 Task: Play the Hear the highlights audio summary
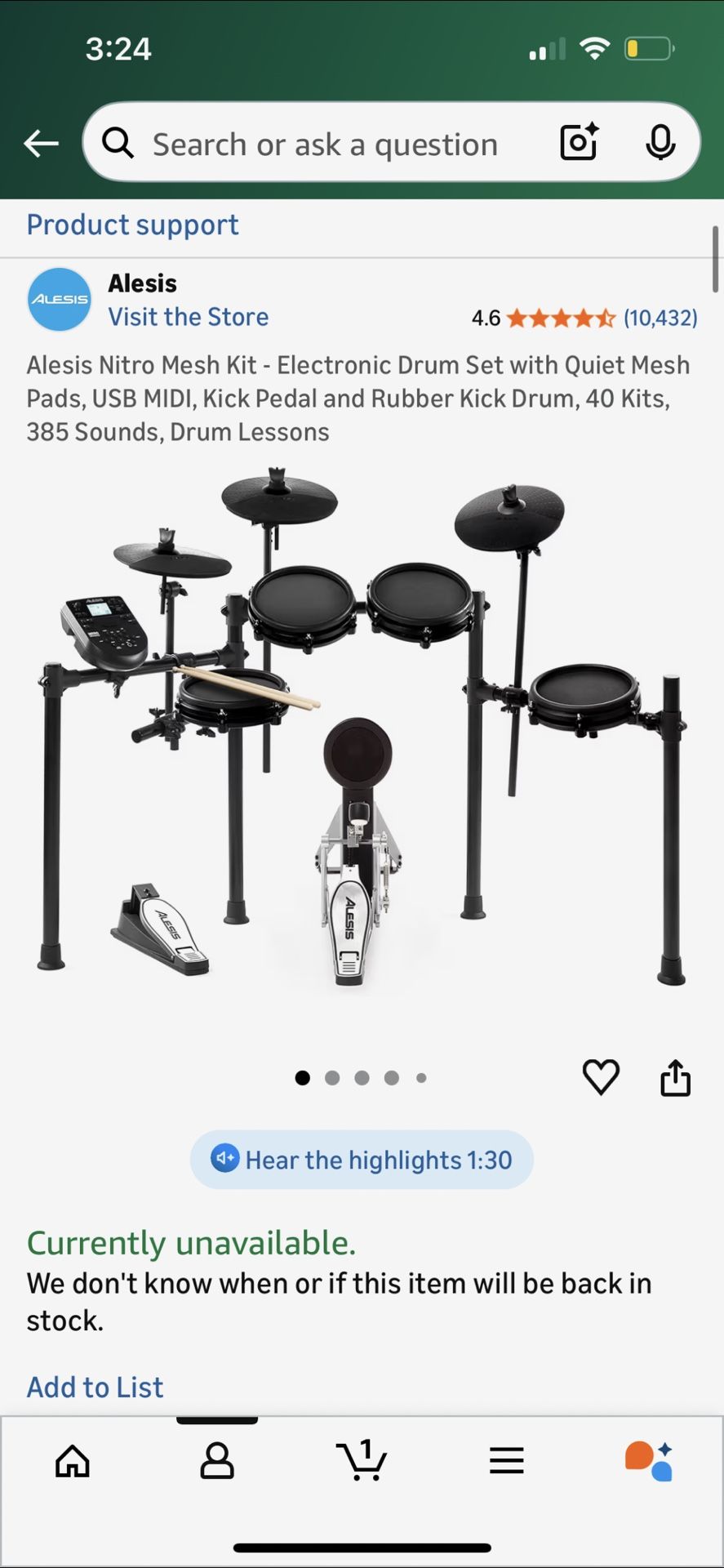click(x=362, y=1159)
